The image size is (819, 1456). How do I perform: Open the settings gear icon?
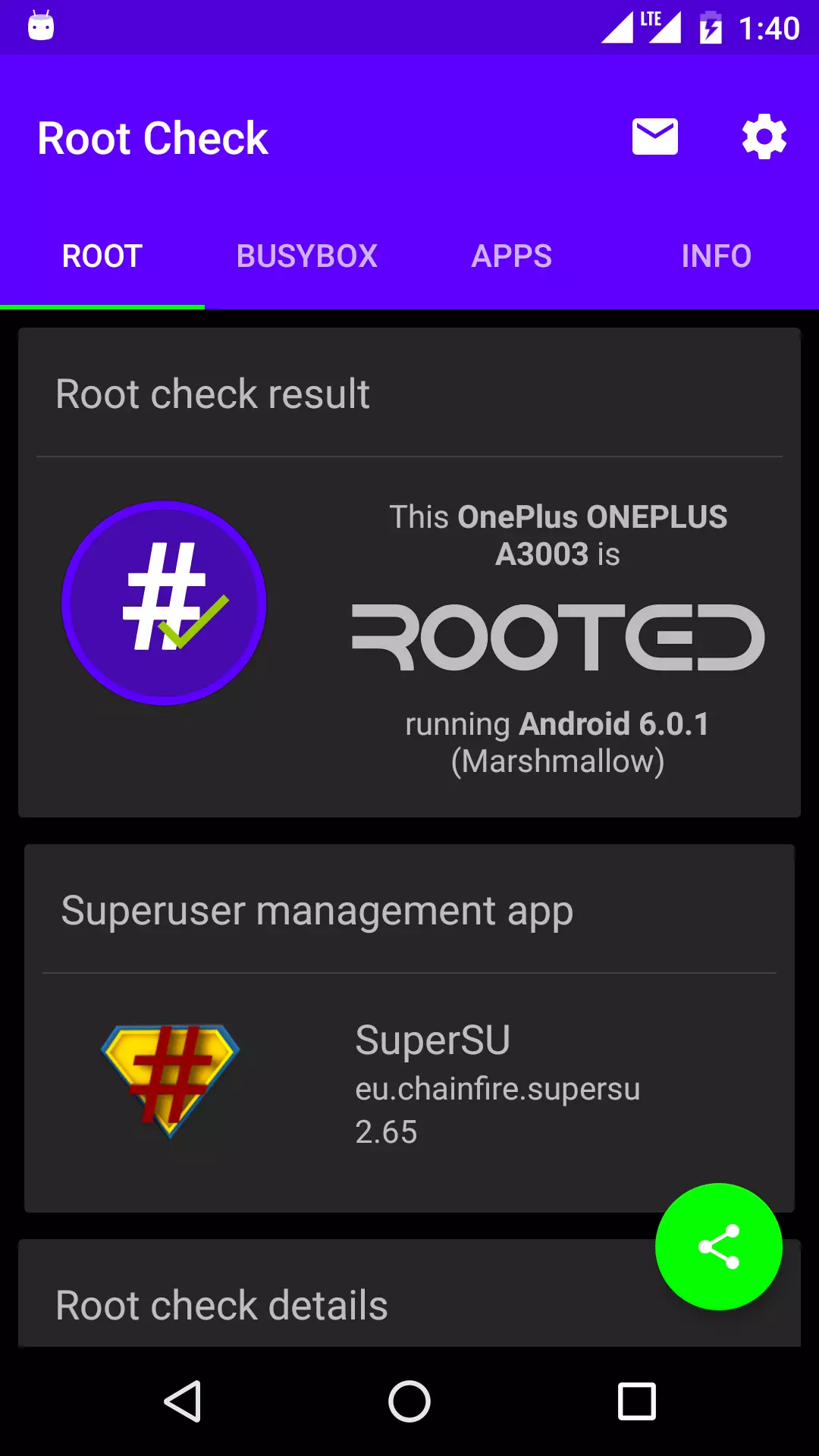tap(763, 136)
